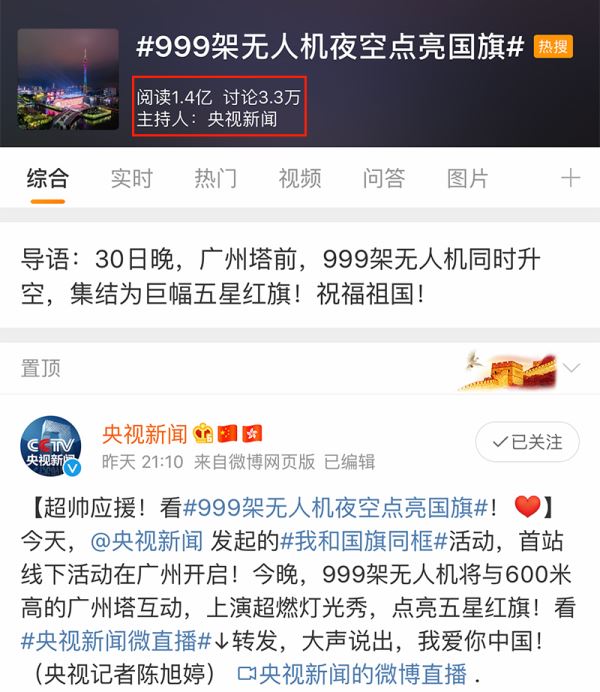Open the 热门 tab

(216, 179)
